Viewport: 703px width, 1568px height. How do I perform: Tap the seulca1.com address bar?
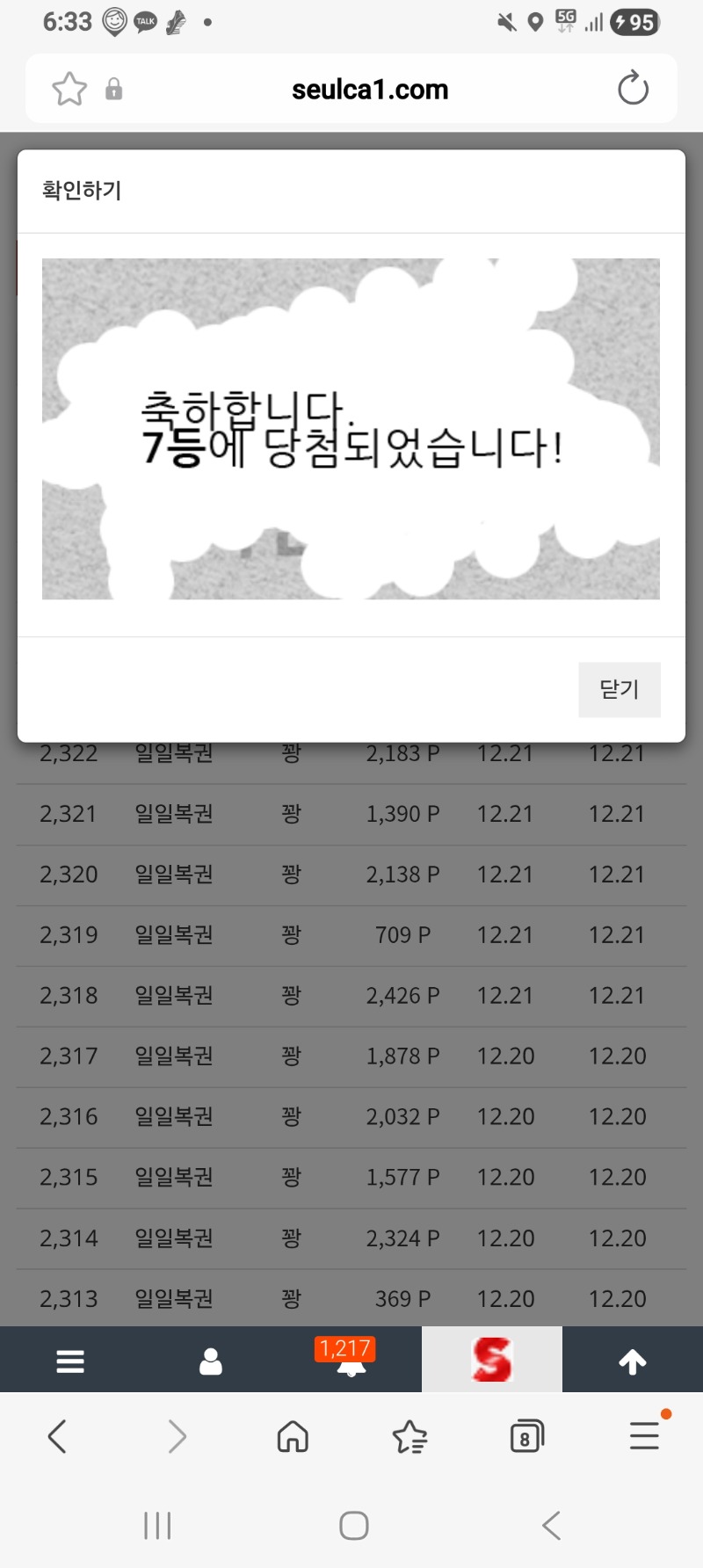pyautogui.click(x=369, y=89)
